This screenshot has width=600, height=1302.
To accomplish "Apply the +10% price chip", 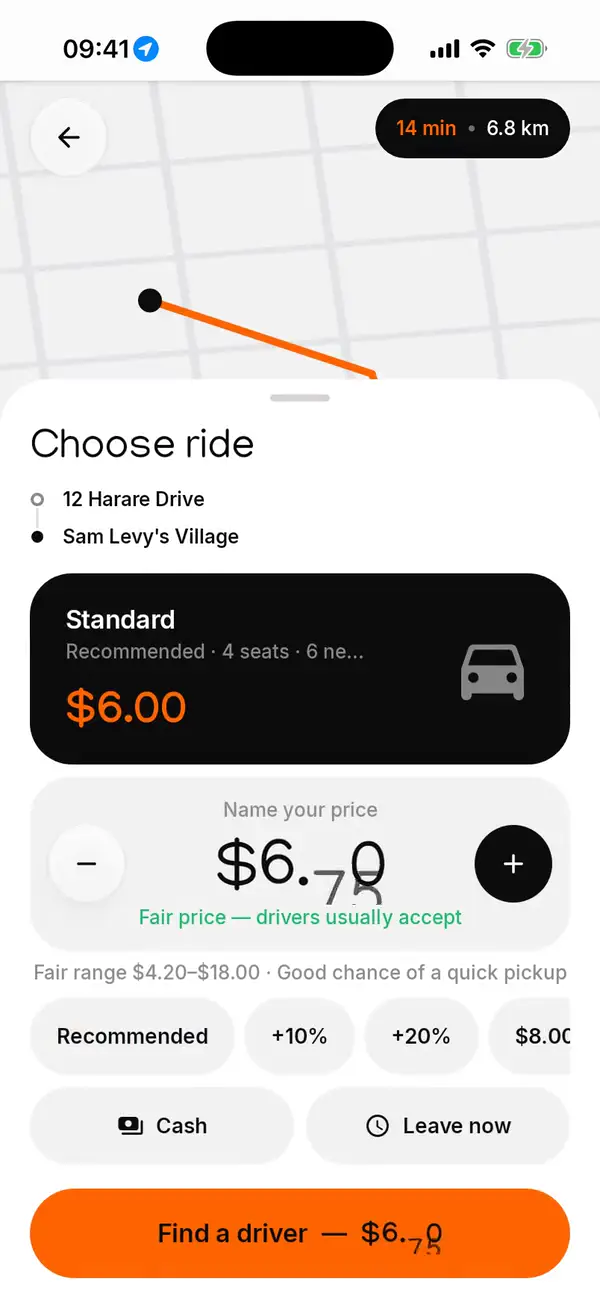I will 299,1036.
